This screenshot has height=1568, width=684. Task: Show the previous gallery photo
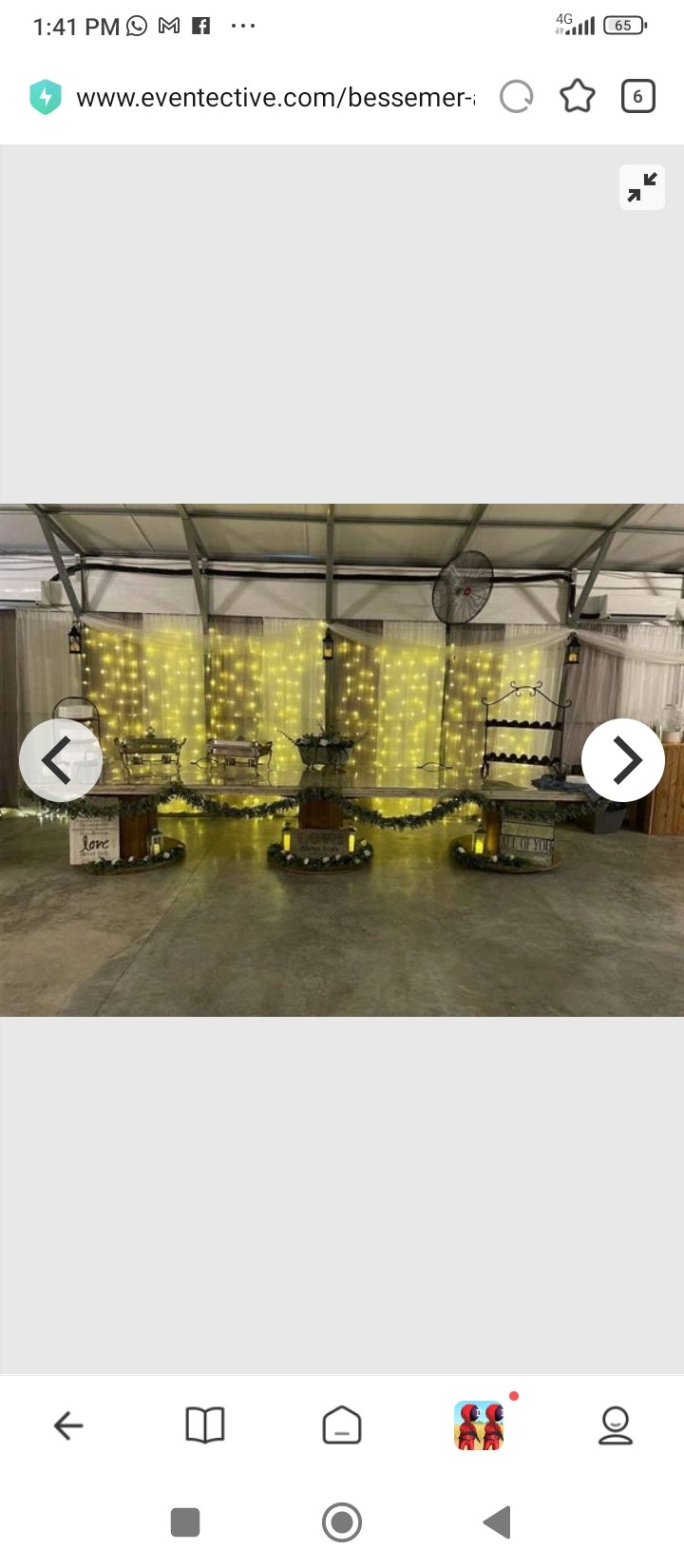click(60, 759)
